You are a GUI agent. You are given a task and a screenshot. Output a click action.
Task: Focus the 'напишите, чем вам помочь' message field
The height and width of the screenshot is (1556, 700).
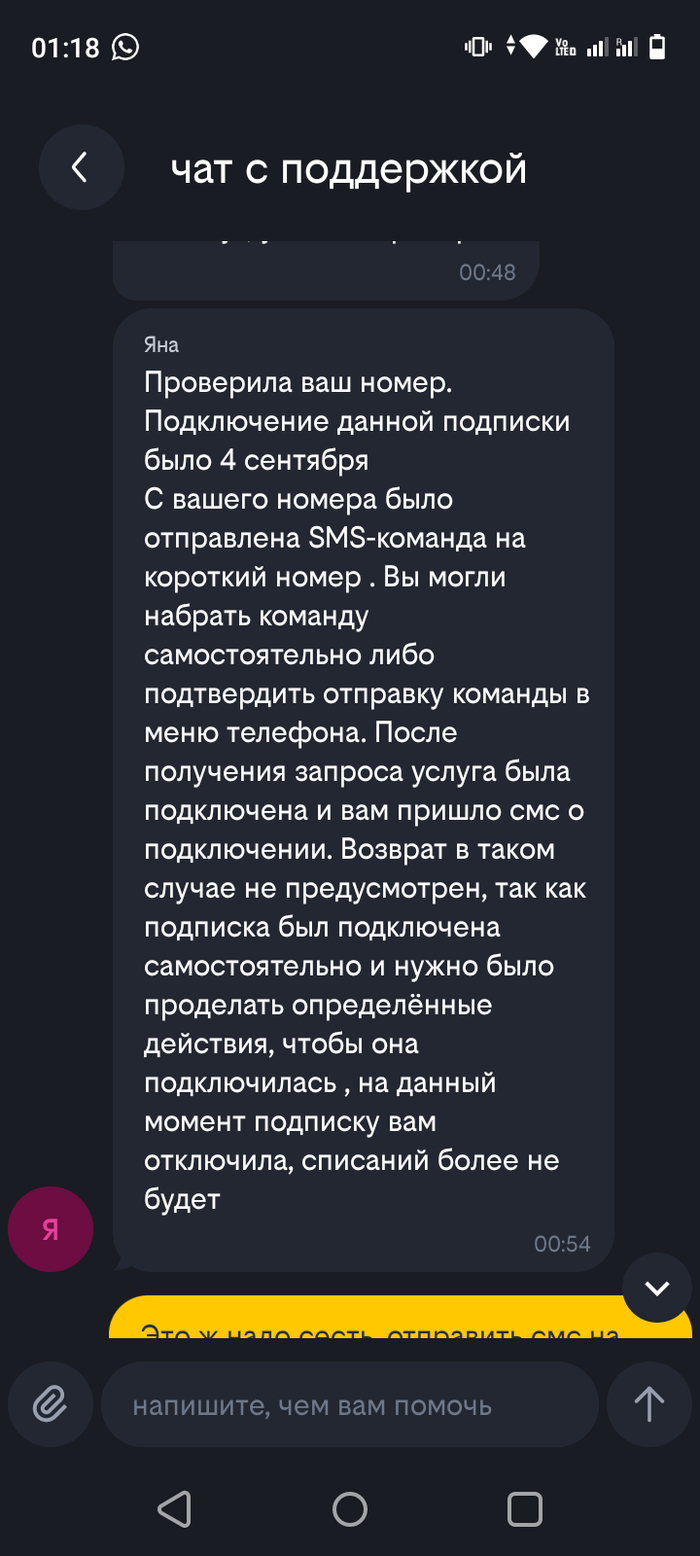[x=350, y=1405]
